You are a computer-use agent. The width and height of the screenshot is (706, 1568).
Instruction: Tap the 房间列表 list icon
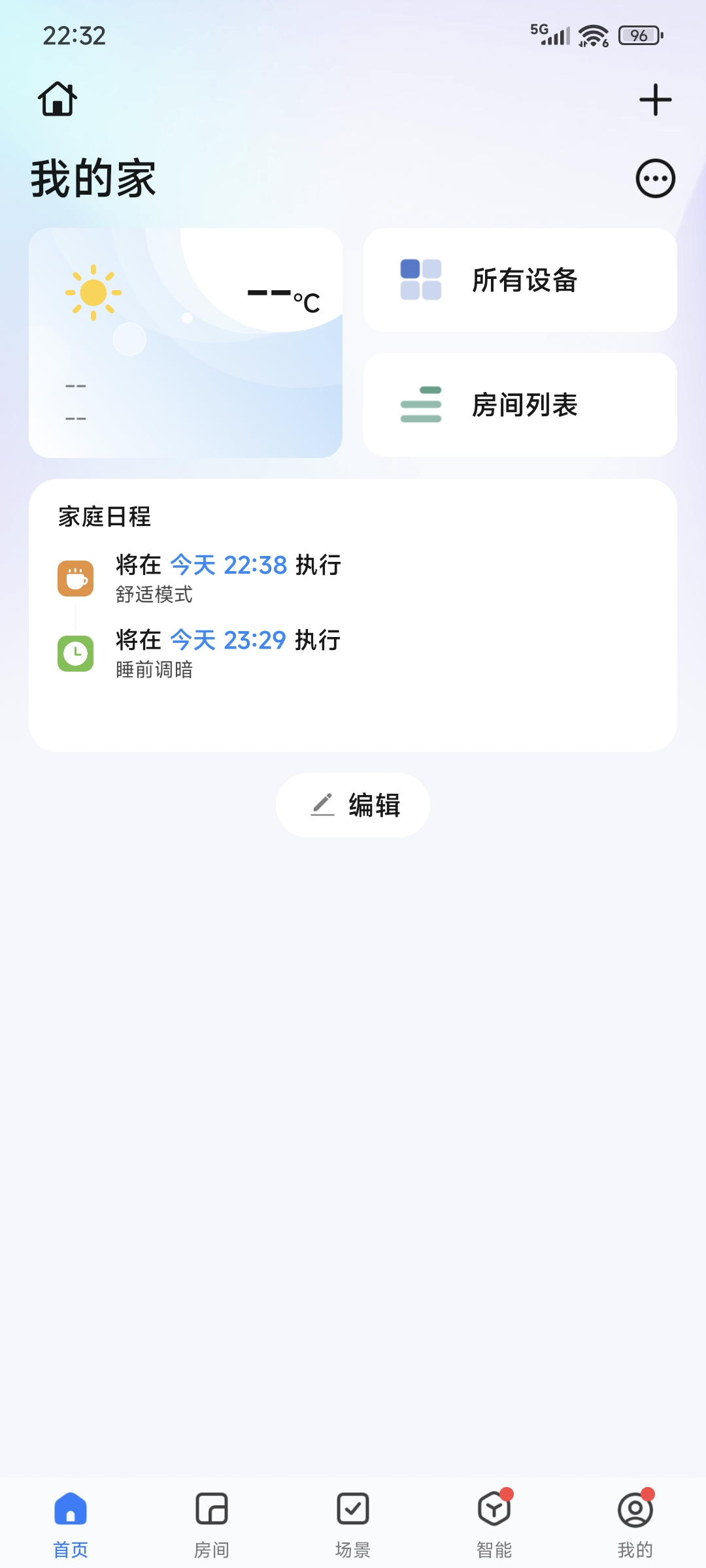tap(420, 404)
